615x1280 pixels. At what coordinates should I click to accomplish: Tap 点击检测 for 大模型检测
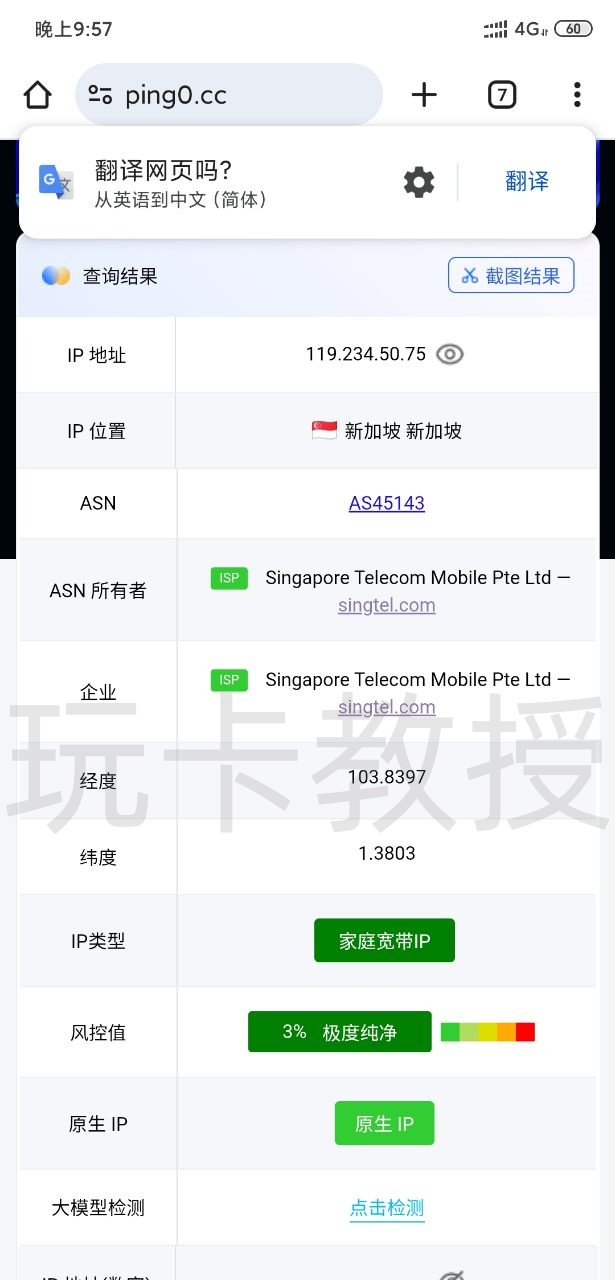tap(386, 1208)
